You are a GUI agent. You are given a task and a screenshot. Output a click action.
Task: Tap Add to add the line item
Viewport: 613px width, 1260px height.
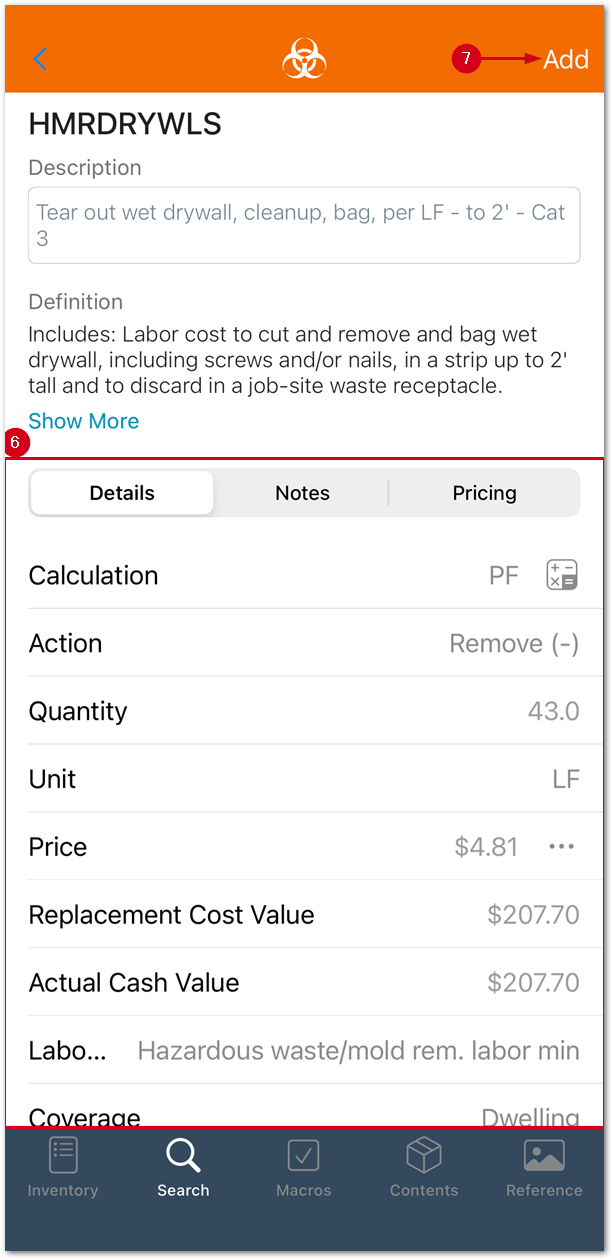click(565, 60)
